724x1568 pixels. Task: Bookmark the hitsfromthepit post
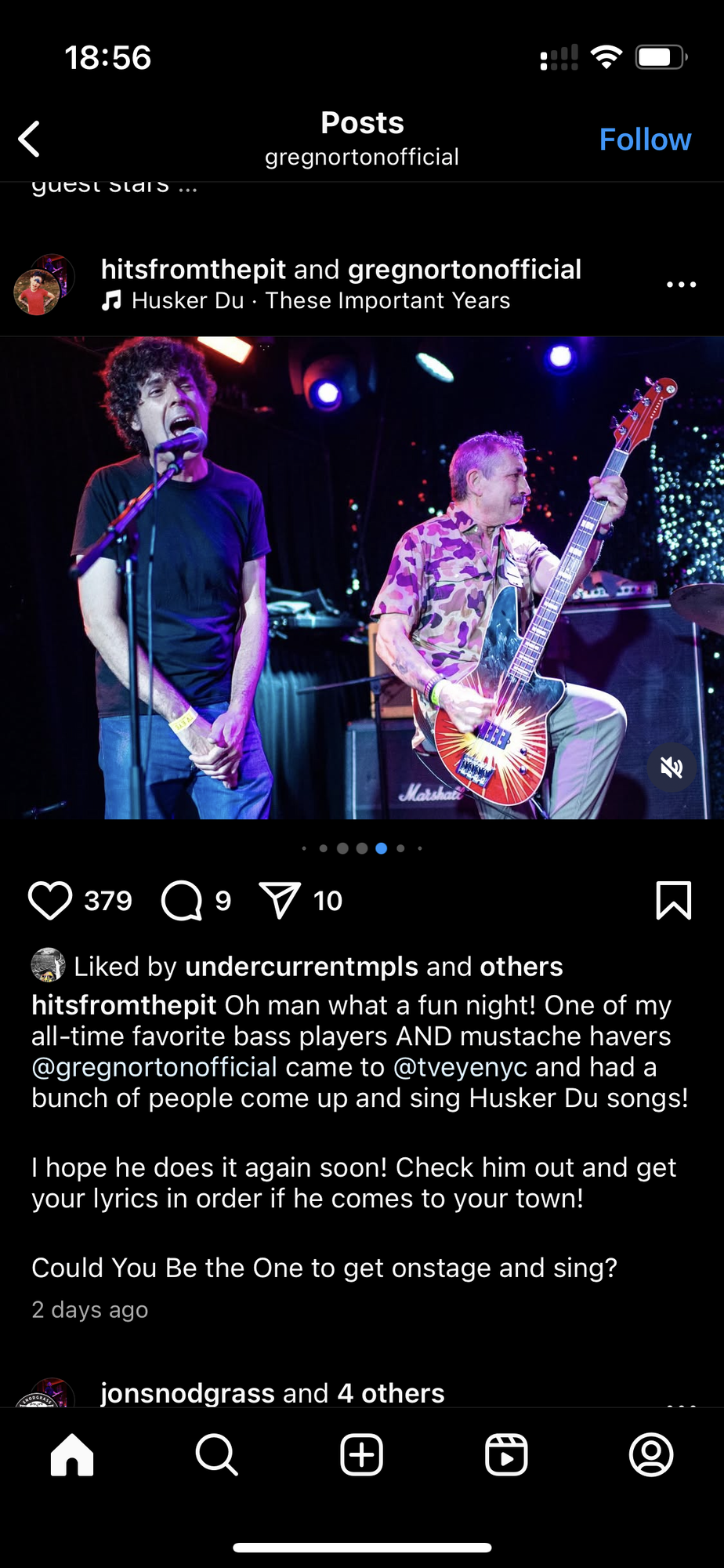[x=673, y=901]
